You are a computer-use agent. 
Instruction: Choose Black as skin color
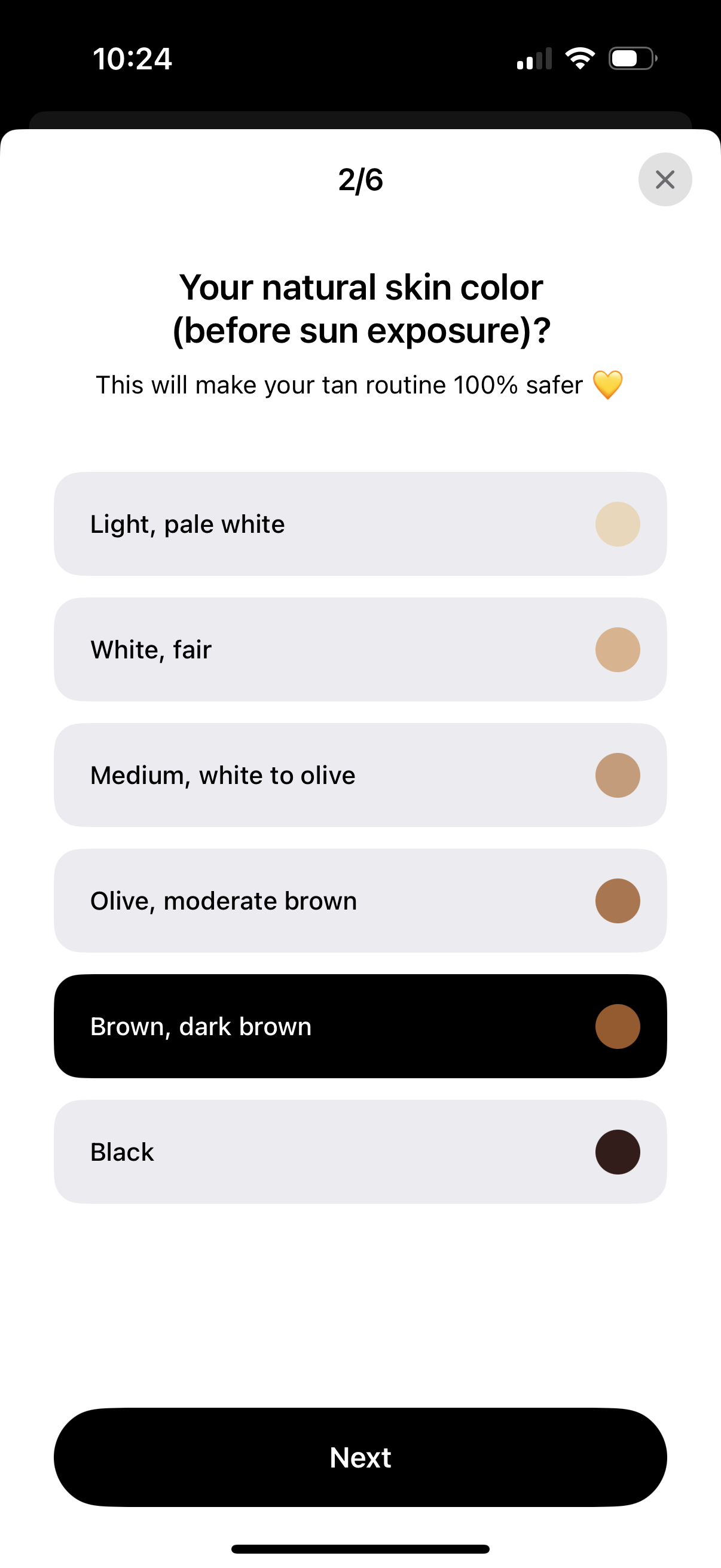pos(360,1152)
